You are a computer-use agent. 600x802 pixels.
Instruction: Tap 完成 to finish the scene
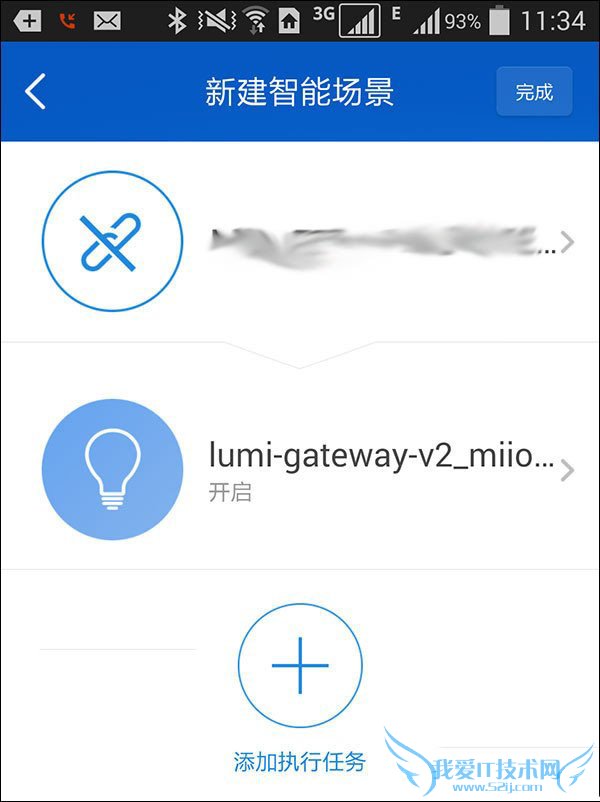pos(534,93)
